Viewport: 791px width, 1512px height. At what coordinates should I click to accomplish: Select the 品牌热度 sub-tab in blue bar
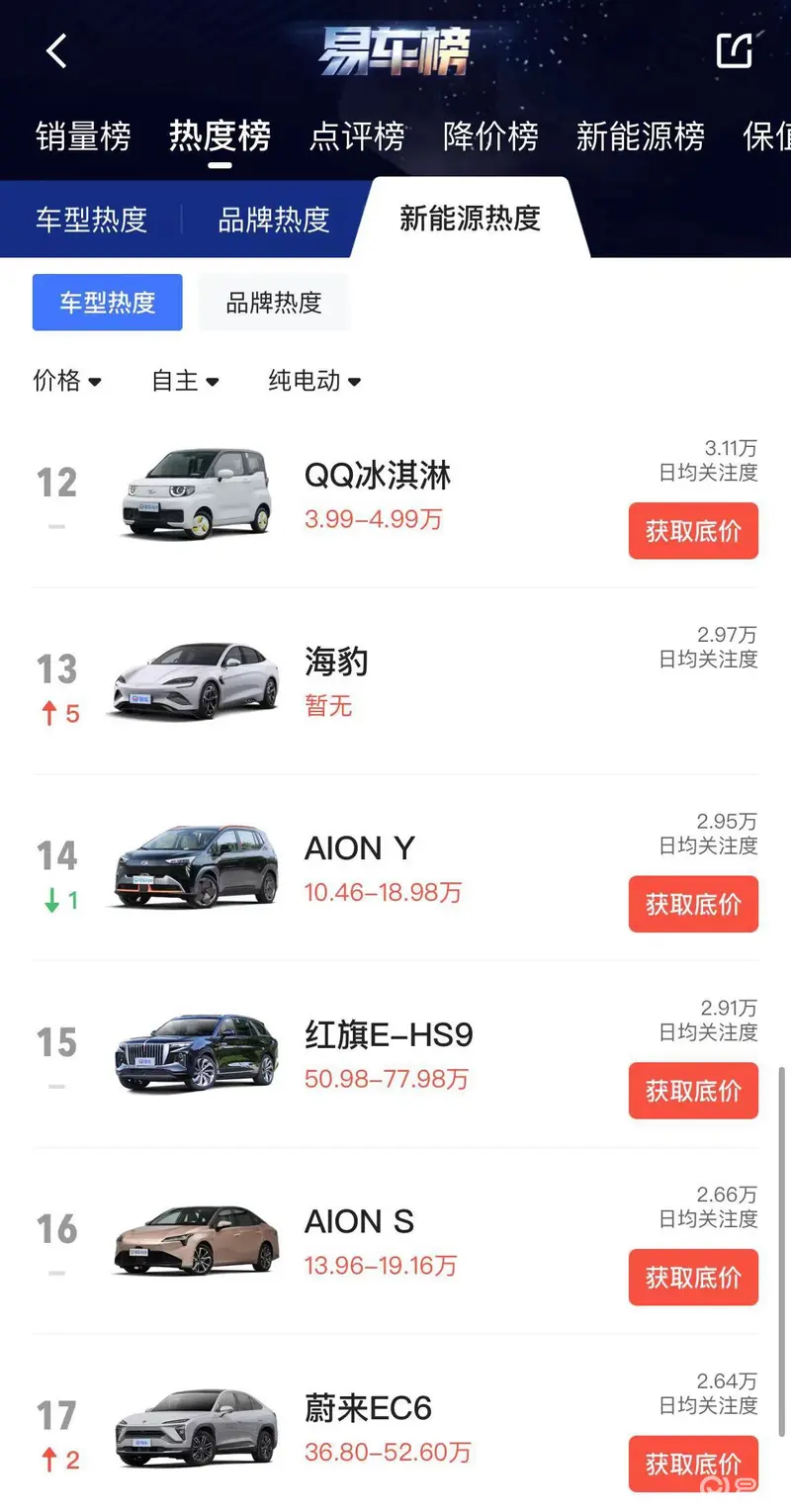coord(273,219)
